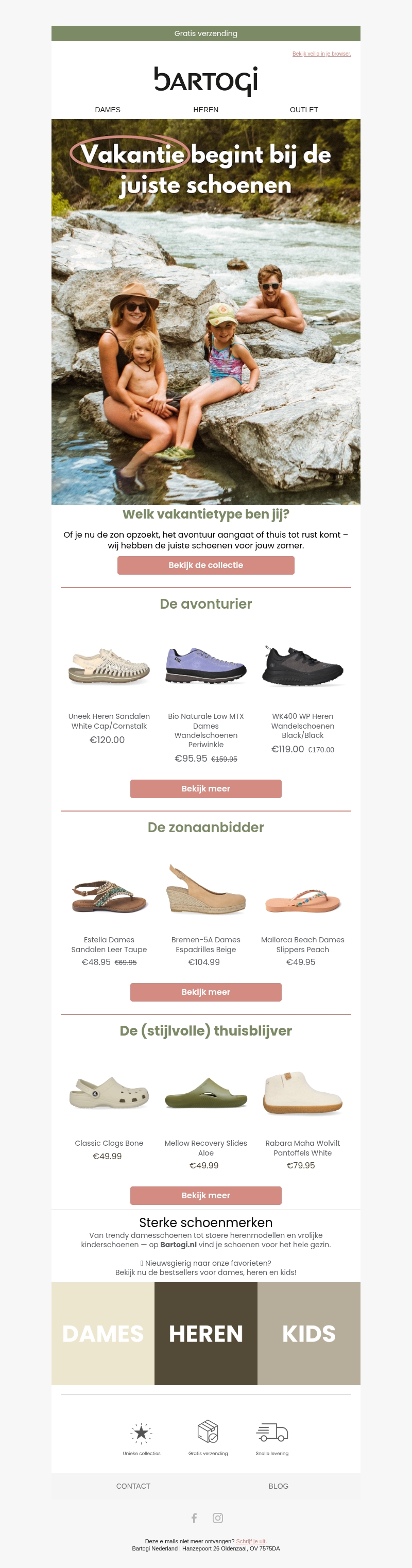
Task: Open the BLOG footer link
Action: click(x=278, y=1486)
